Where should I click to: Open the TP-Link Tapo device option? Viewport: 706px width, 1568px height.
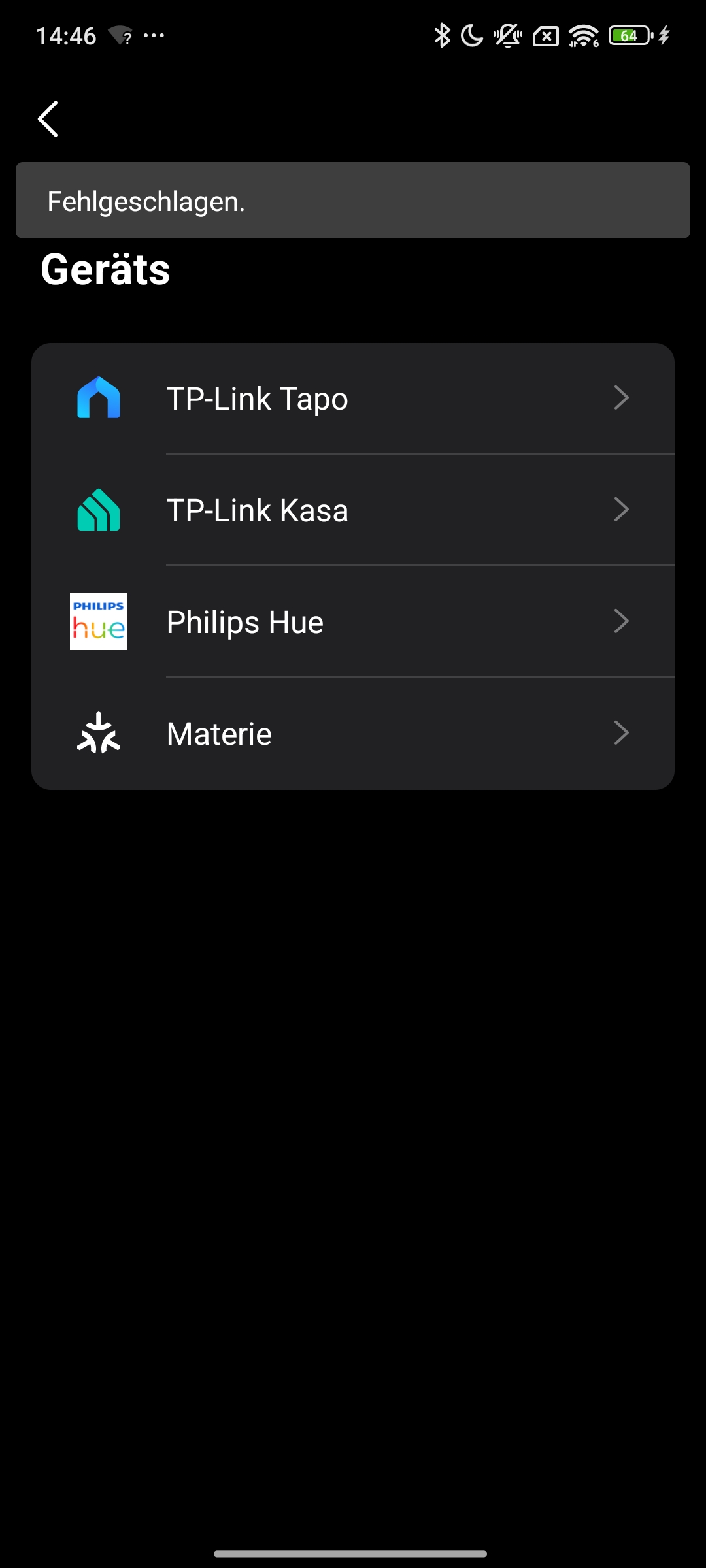(353, 399)
